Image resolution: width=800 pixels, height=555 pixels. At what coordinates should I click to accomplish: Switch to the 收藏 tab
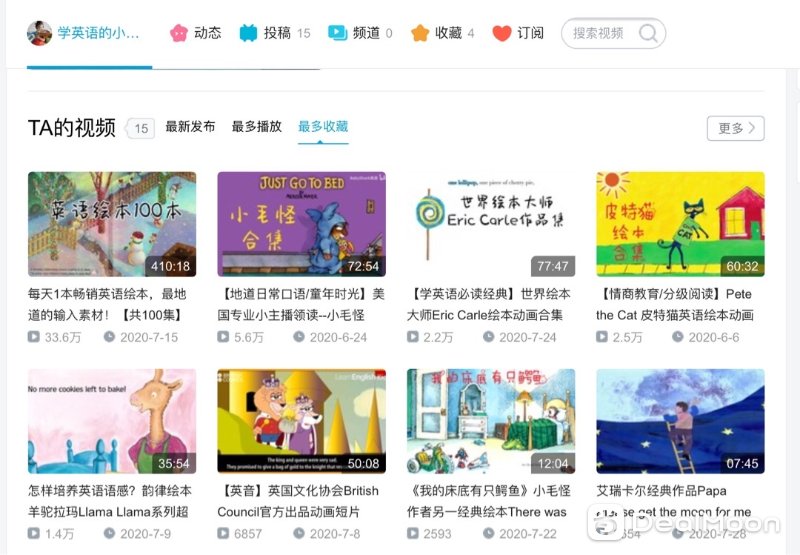[x=442, y=33]
